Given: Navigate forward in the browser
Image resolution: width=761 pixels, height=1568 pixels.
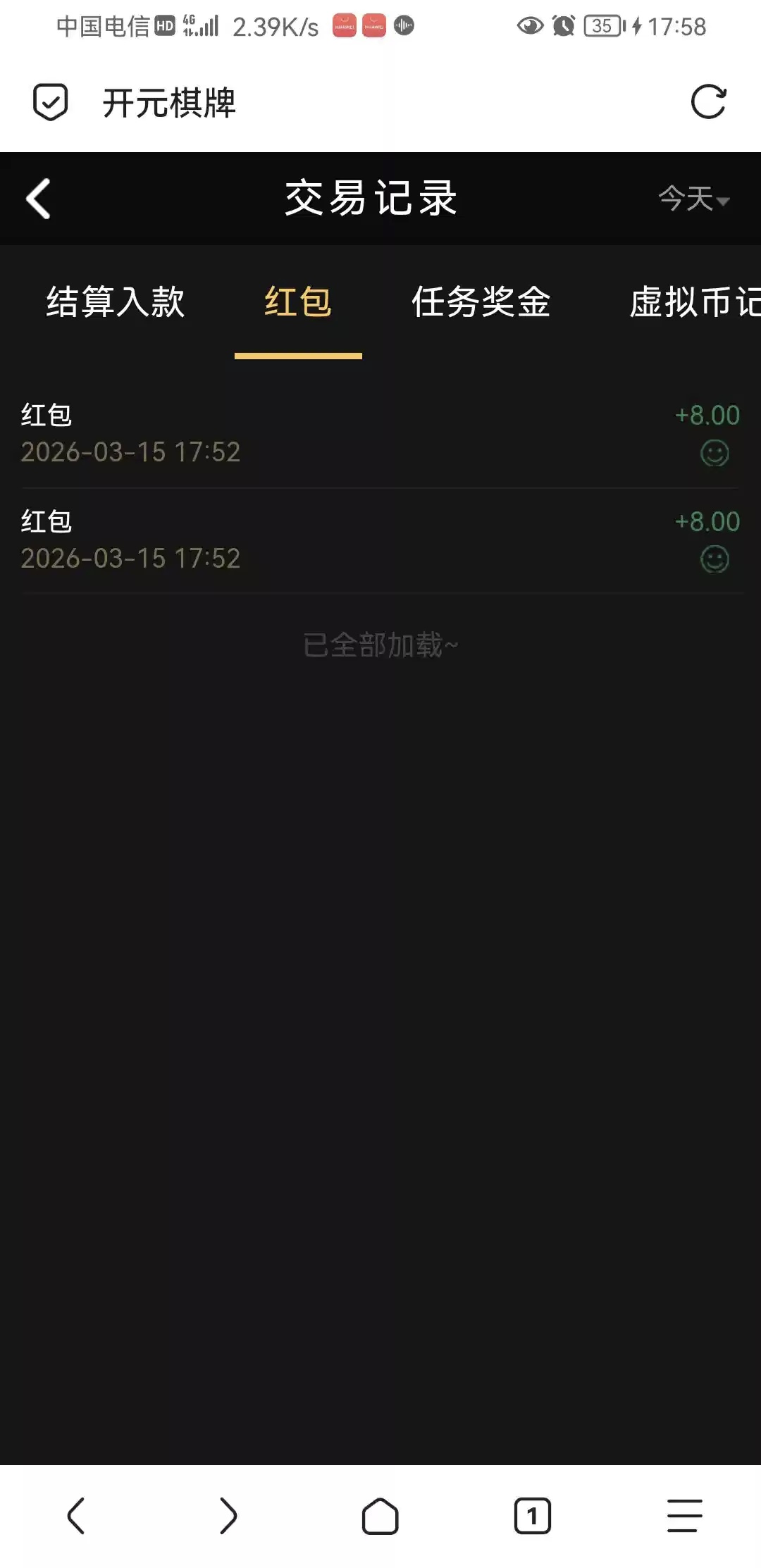Looking at the screenshot, I should tap(228, 1515).
